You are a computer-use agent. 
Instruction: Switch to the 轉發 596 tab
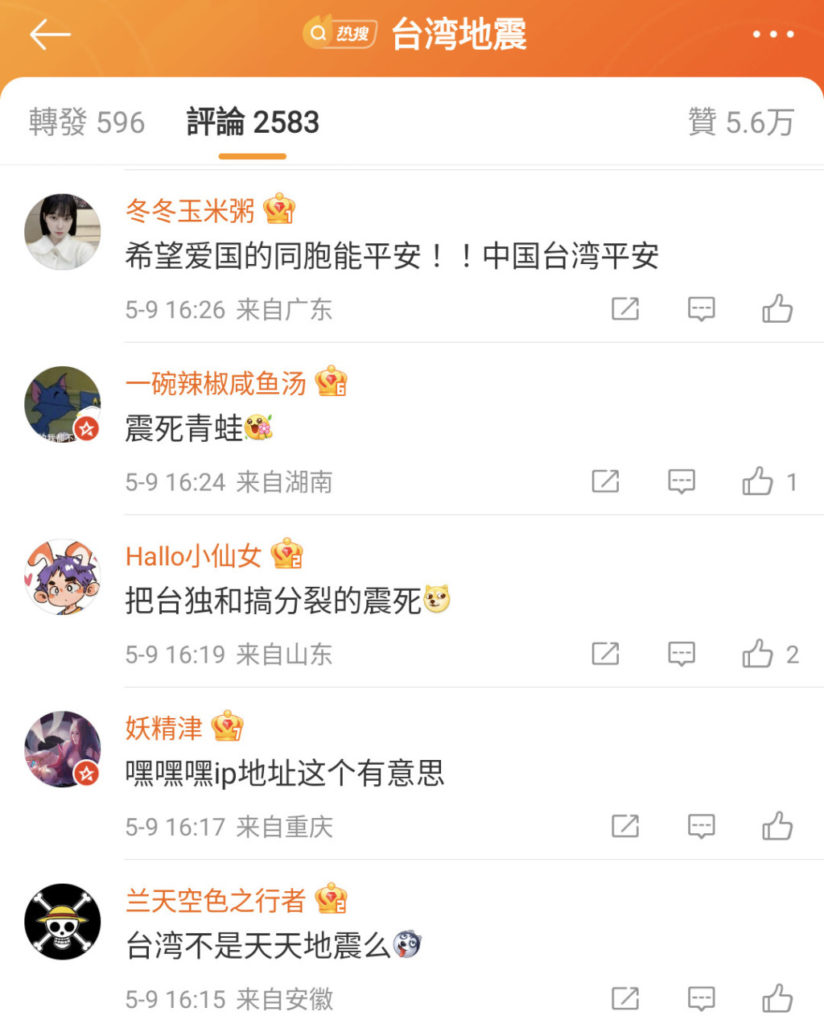coord(87,123)
